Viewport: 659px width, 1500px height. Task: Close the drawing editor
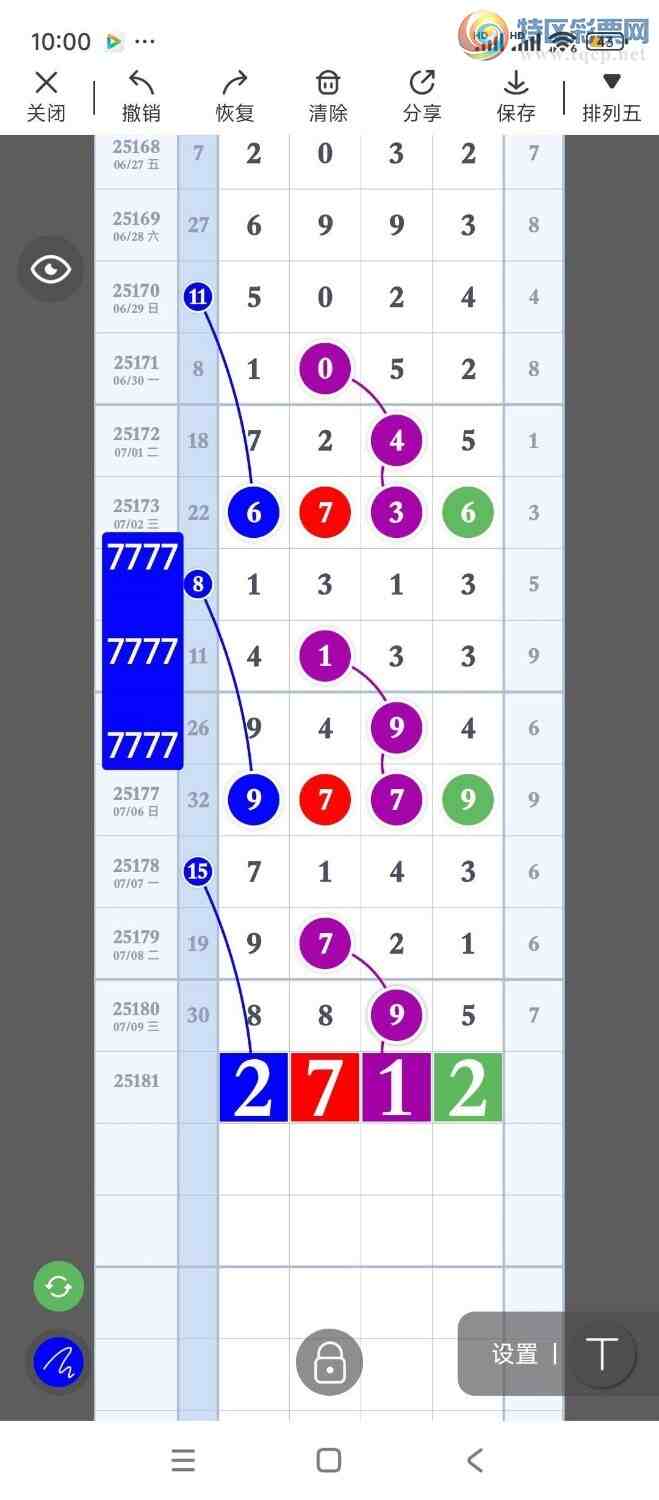point(46,97)
